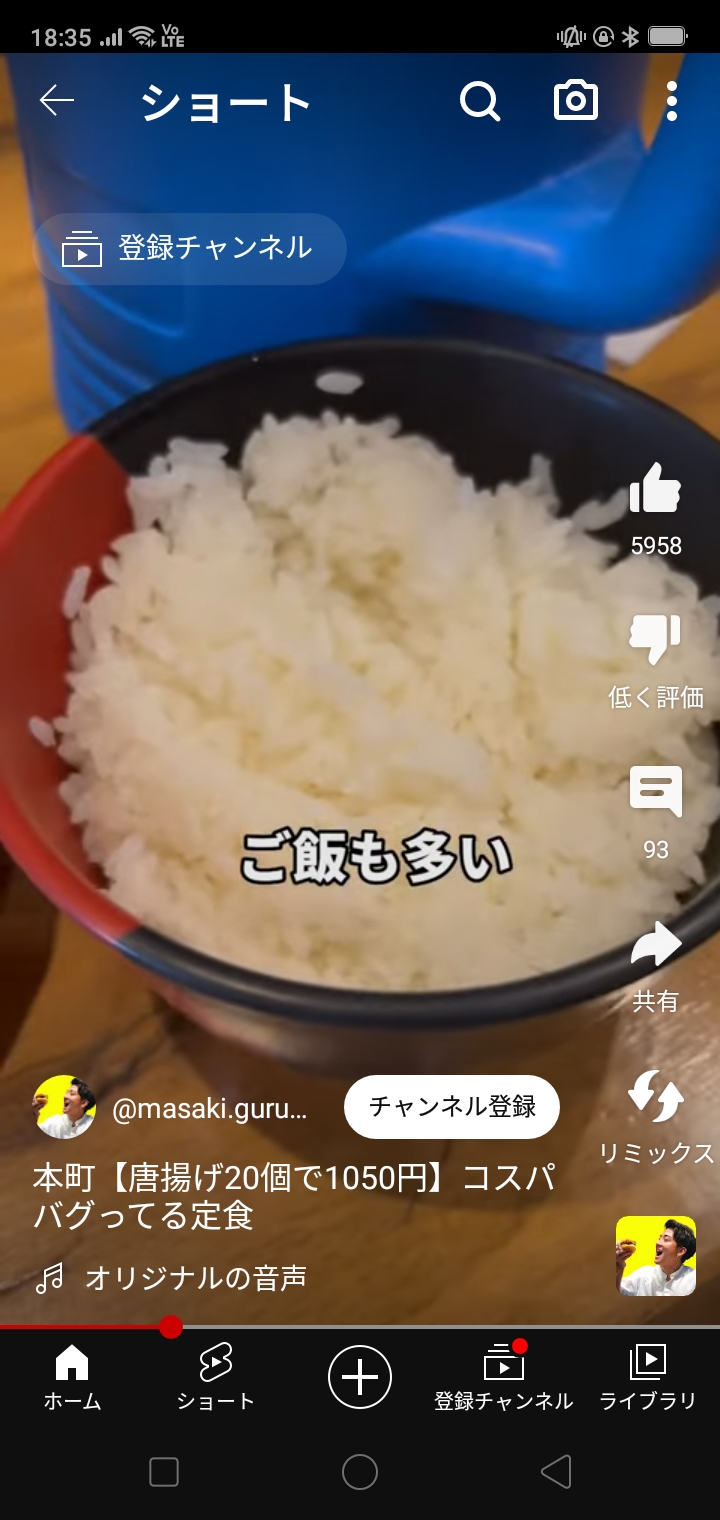Create new content with the plus button
720x1520 pixels.
(360, 1376)
